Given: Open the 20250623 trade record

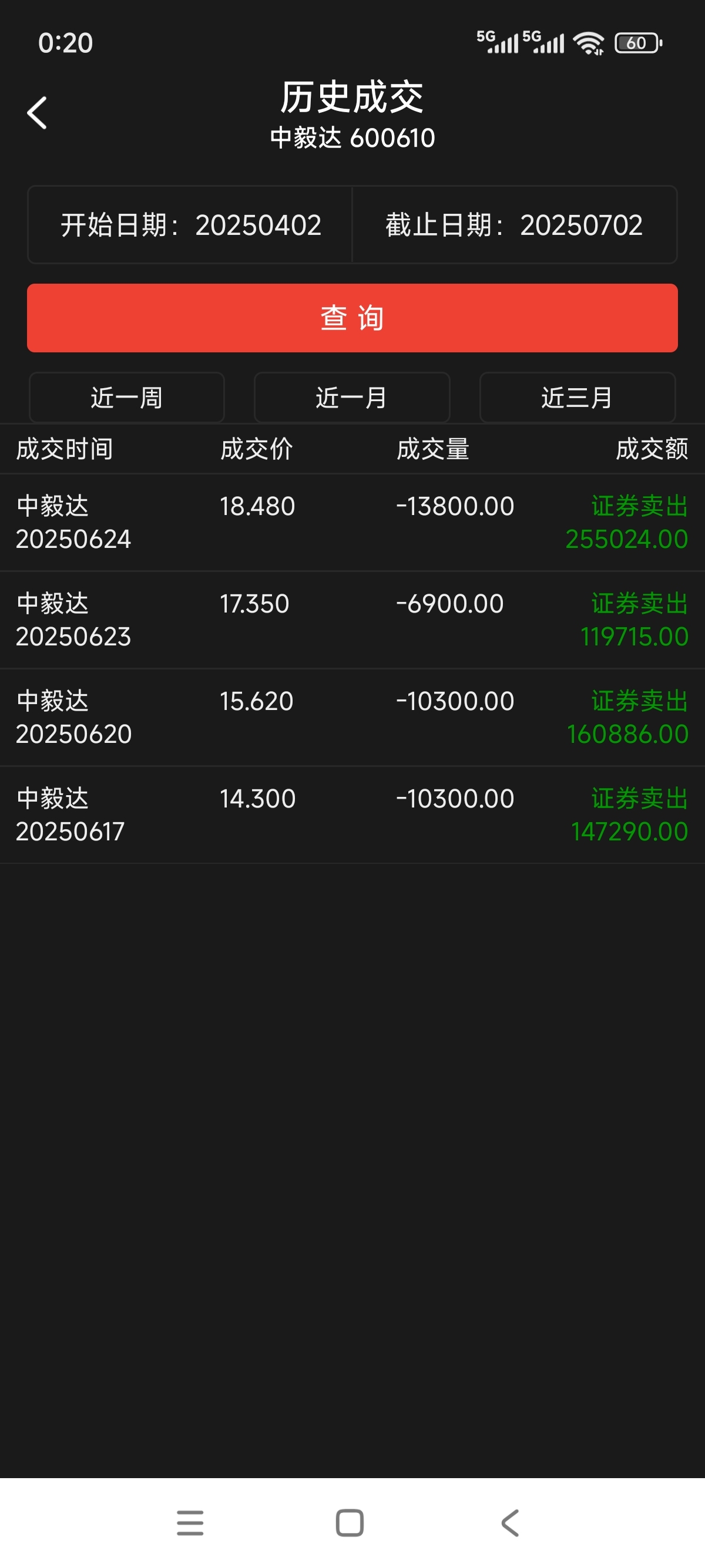Looking at the screenshot, I should click(x=352, y=620).
